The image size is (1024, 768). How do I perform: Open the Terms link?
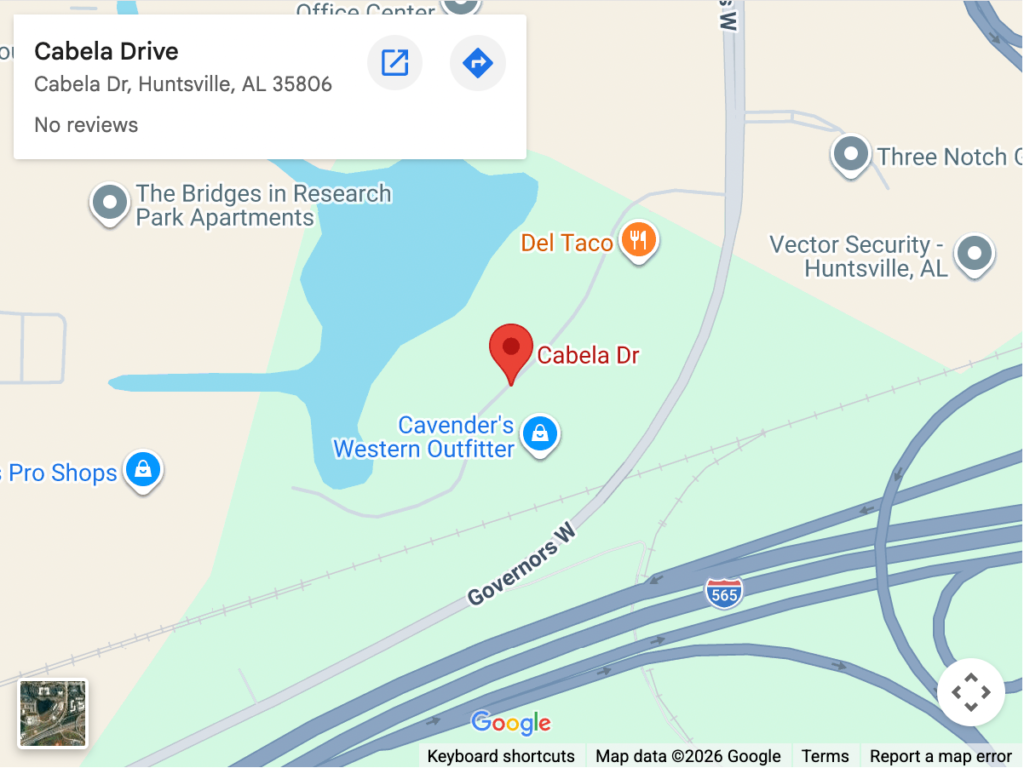tap(824, 756)
